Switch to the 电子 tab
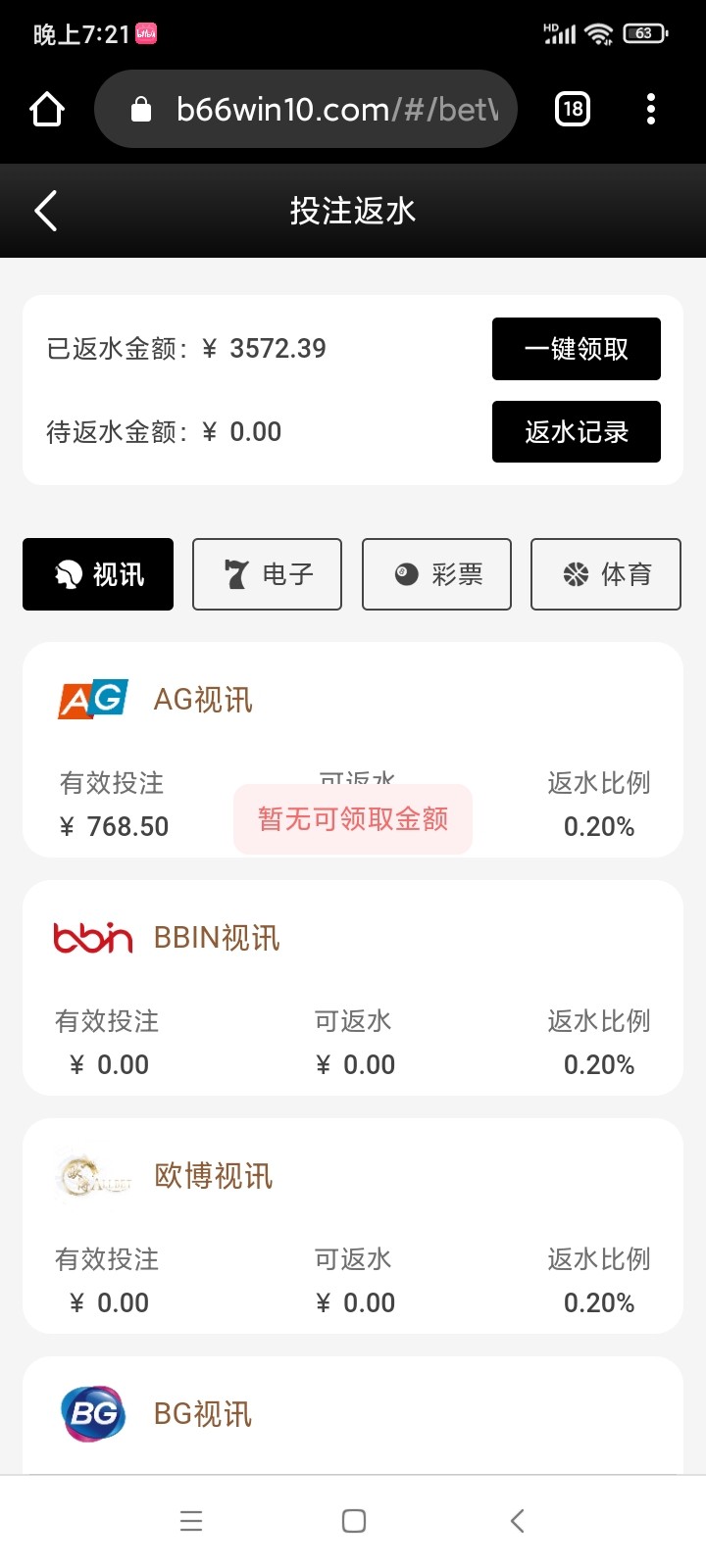This screenshot has height=1568, width=706. 267,574
